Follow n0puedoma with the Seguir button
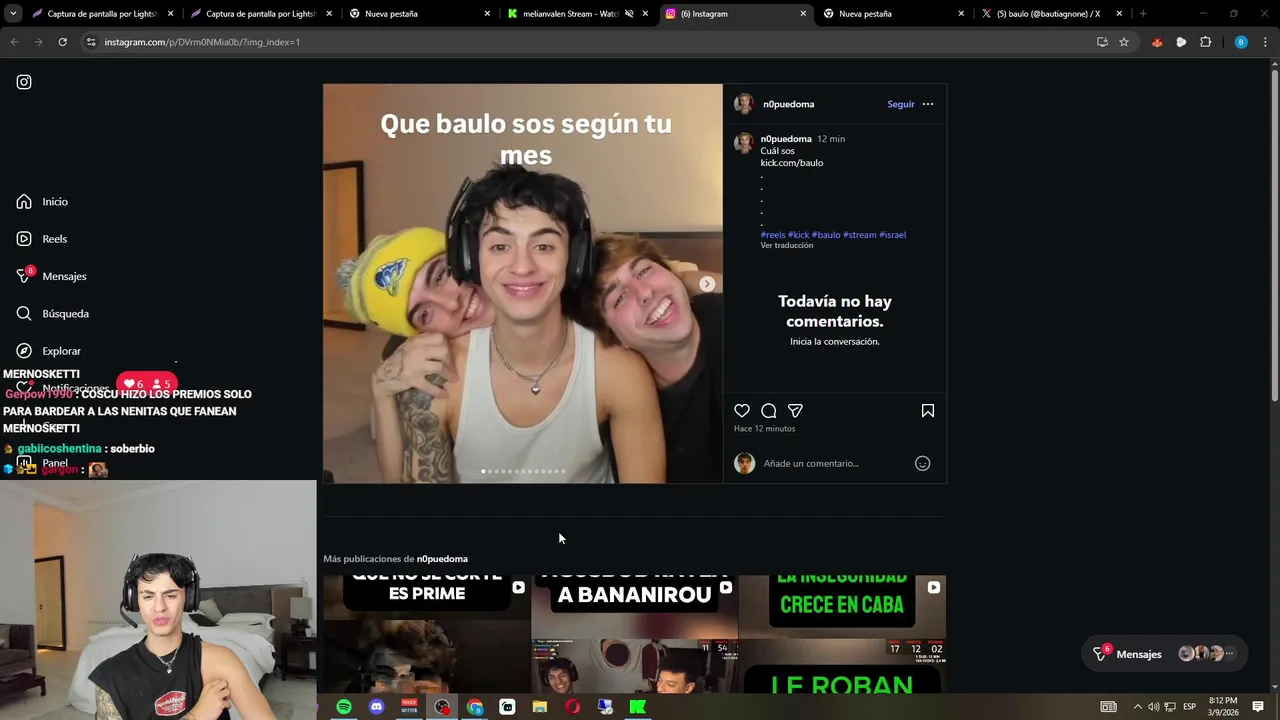Viewport: 1280px width, 720px height. coord(900,104)
